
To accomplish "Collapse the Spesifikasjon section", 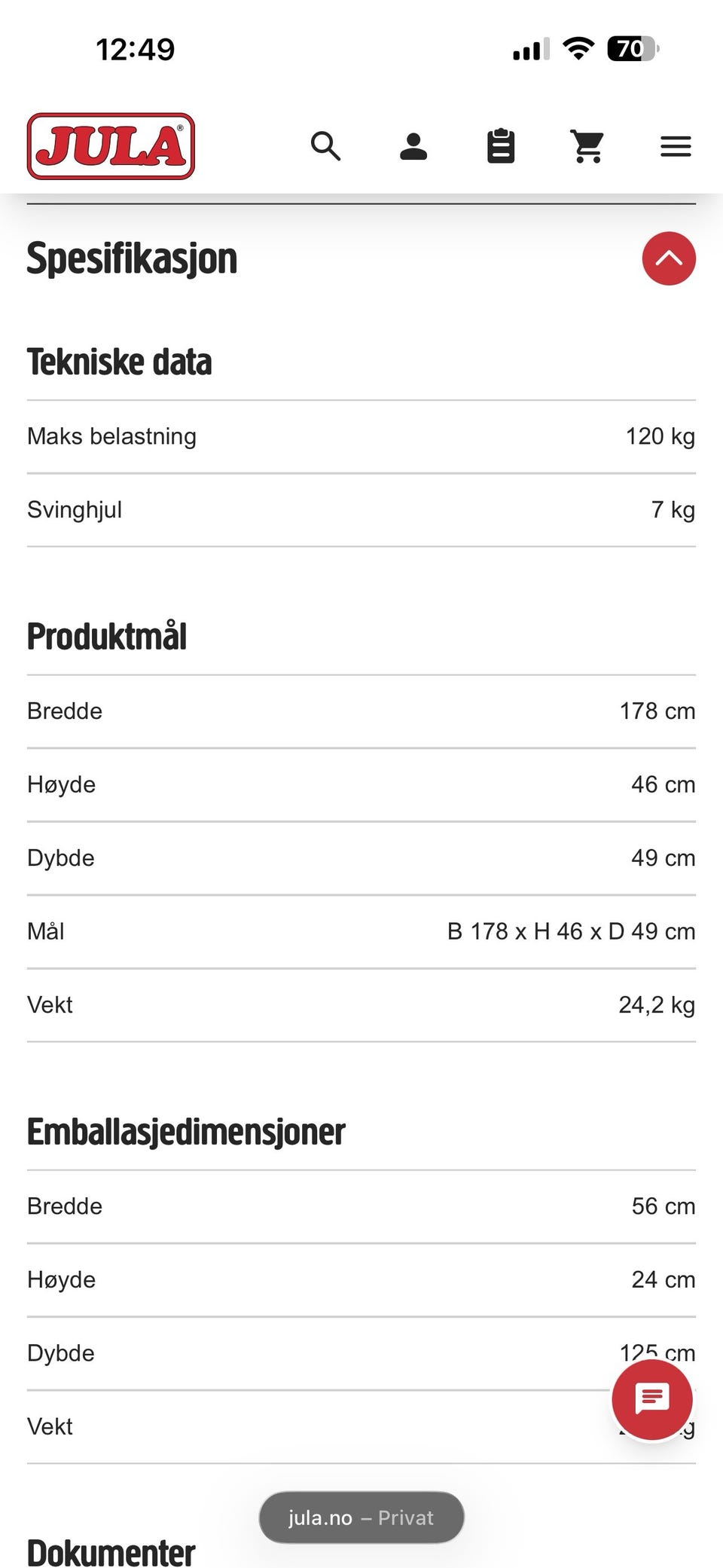I will pos(668,258).
